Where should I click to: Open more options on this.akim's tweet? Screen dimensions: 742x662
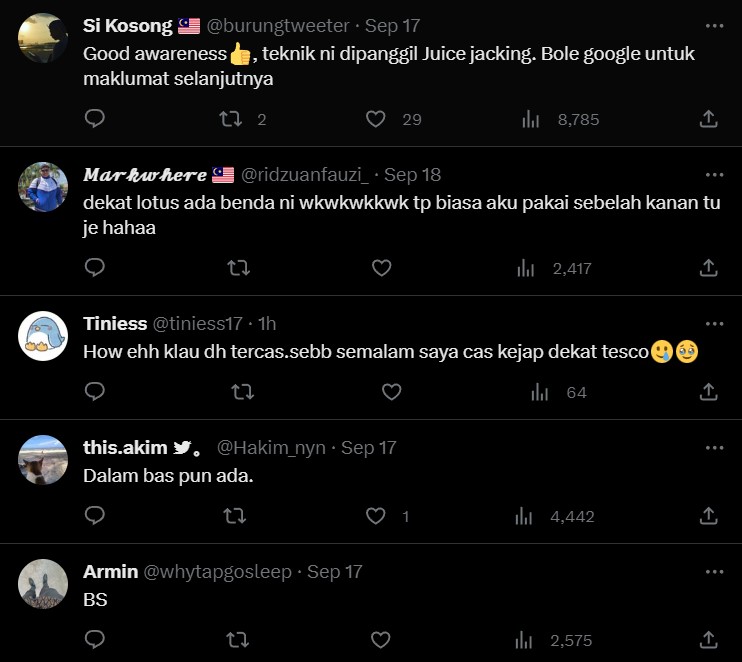click(x=714, y=447)
